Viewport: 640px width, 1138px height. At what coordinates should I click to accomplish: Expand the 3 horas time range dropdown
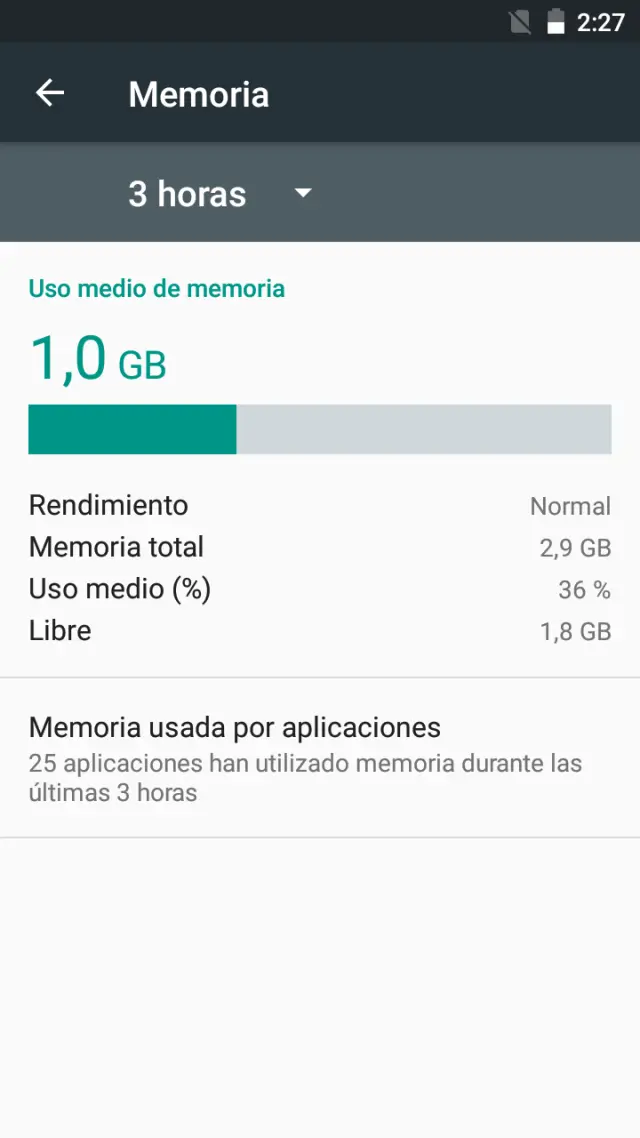(220, 193)
